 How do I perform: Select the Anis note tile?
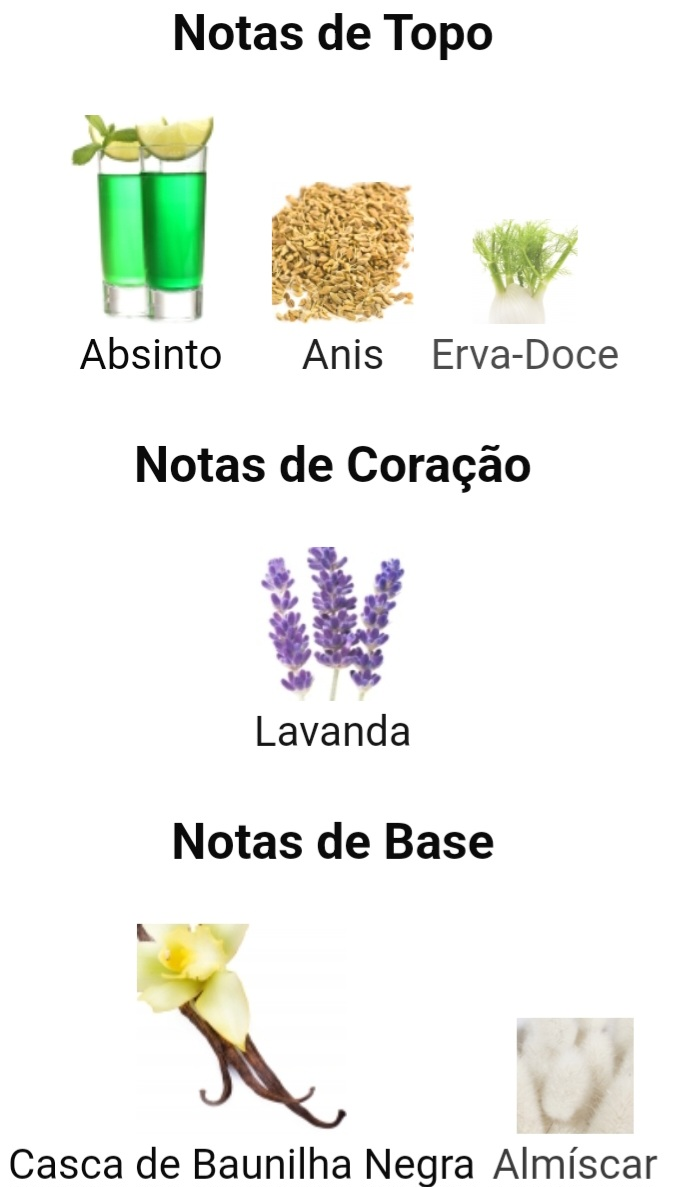[x=342, y=278]
